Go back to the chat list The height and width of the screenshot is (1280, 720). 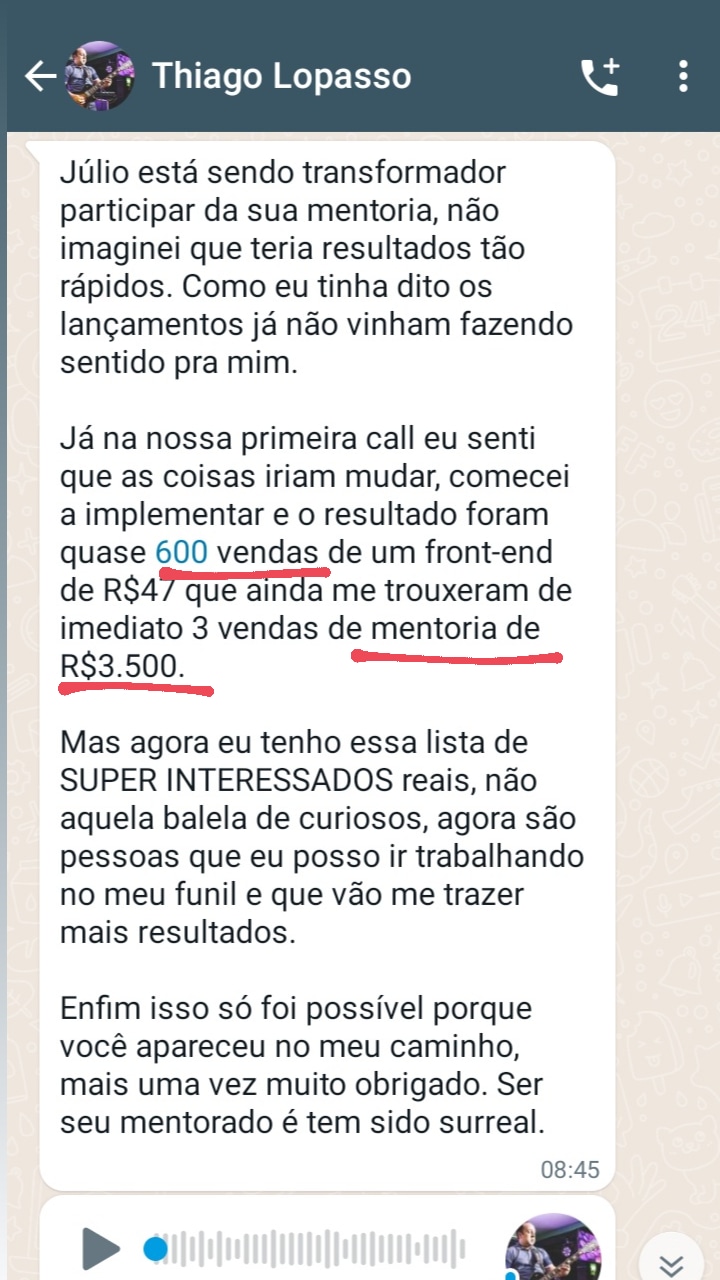[40, 76]
